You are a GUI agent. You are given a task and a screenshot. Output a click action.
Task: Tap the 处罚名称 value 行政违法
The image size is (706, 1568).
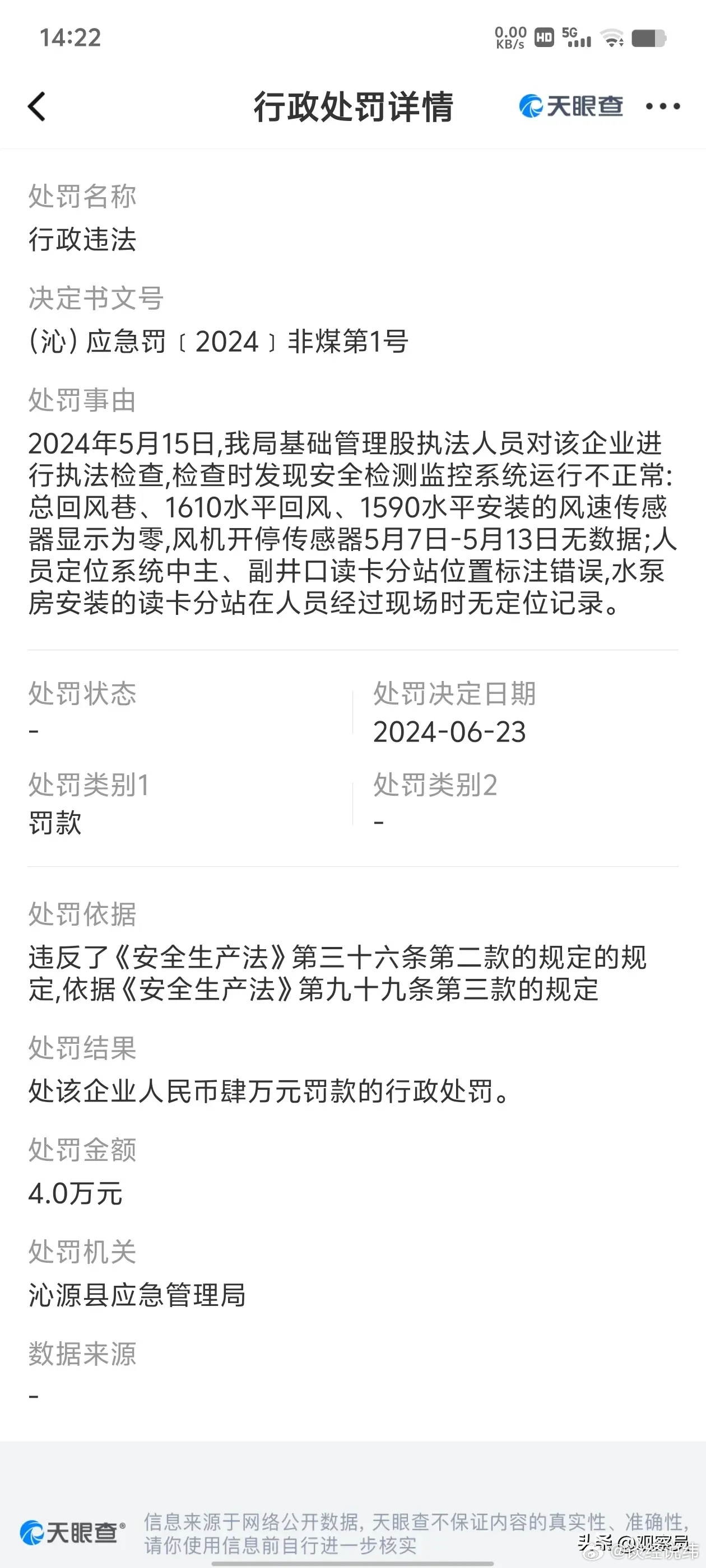coord(83,240)
